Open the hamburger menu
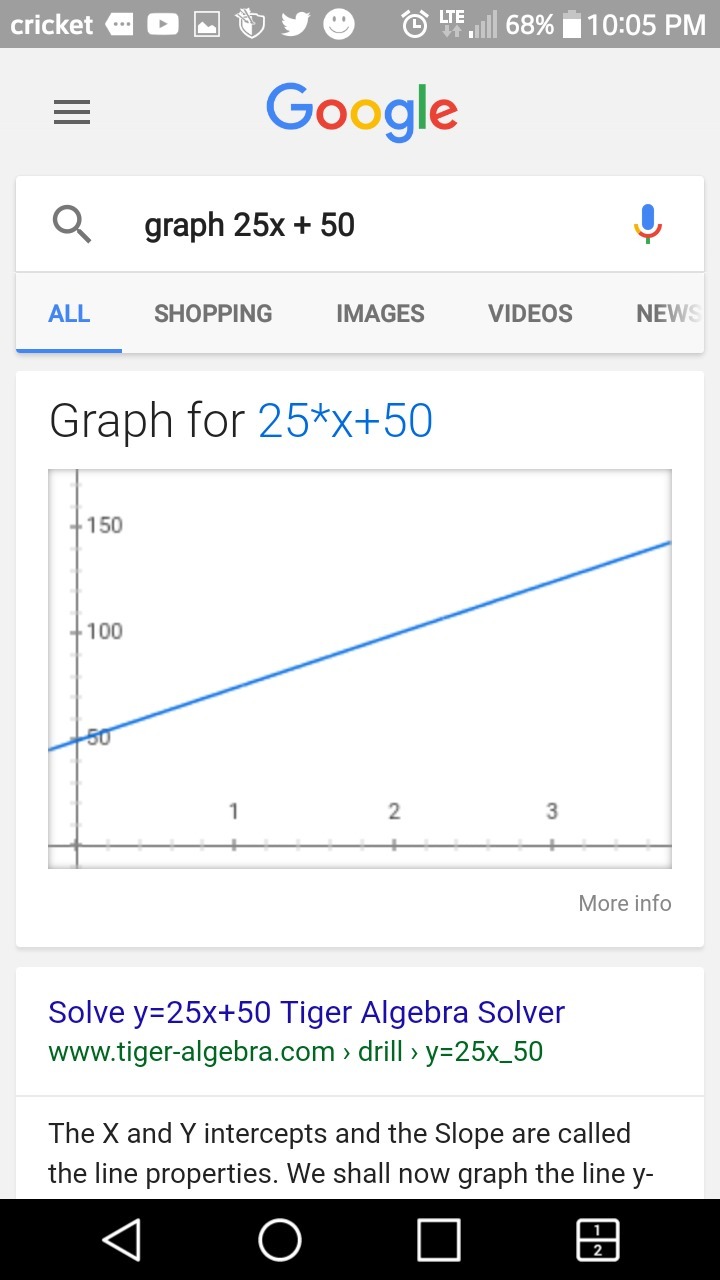 72,112
